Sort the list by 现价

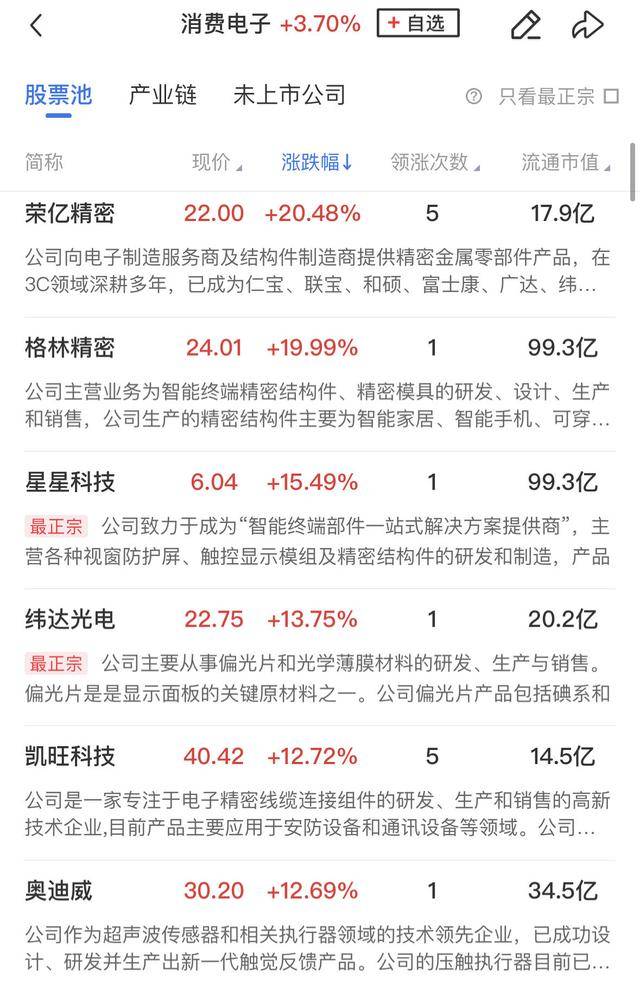[x=216, y=162]
